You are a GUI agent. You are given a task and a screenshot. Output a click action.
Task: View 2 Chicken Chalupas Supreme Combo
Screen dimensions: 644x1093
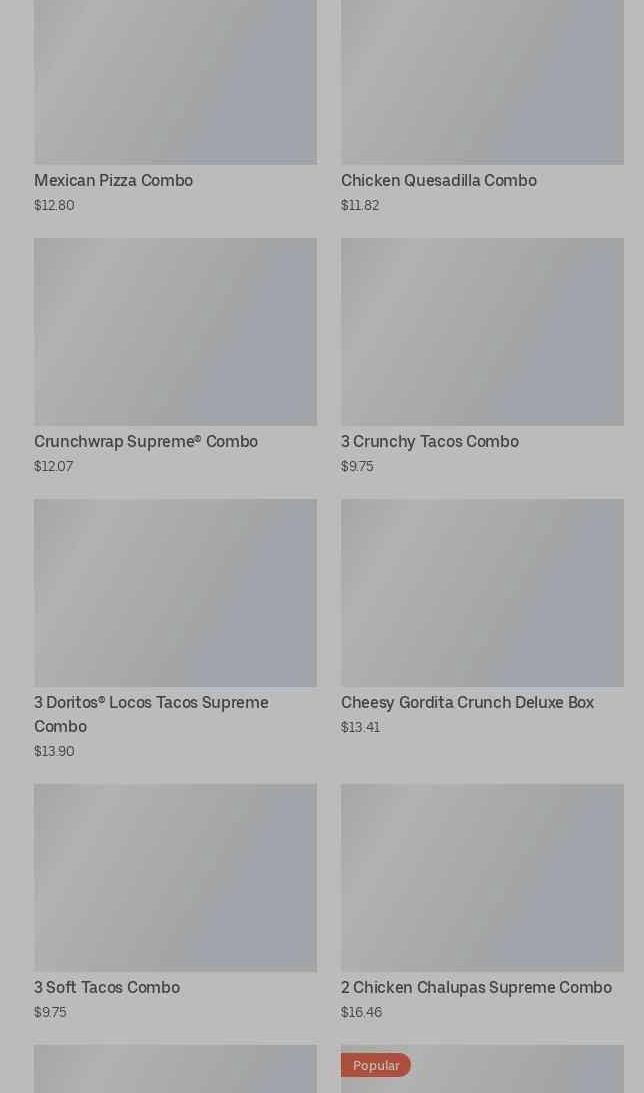click(482, 877)
